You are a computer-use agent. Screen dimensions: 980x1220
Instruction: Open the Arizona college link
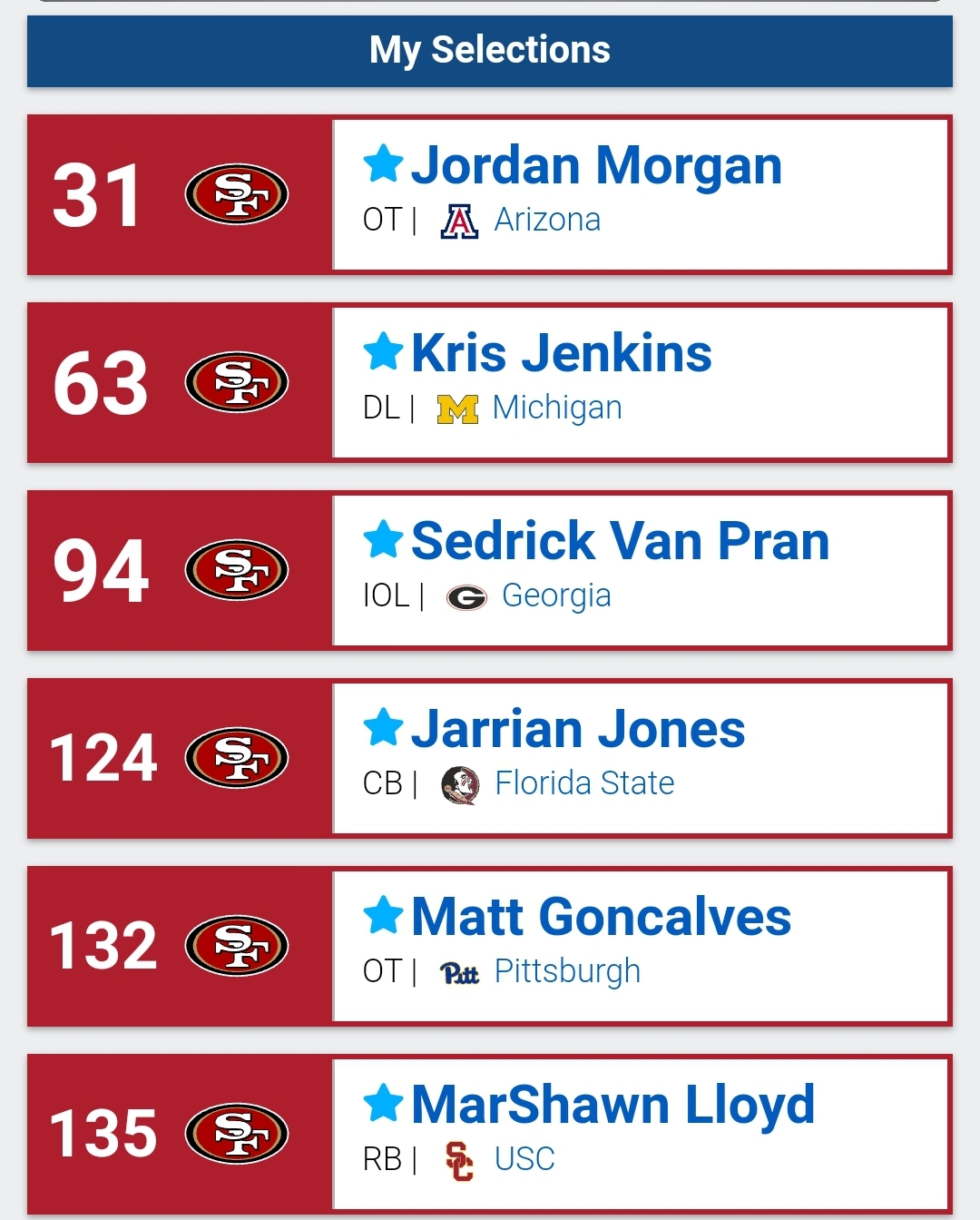(x=546, y=221)
